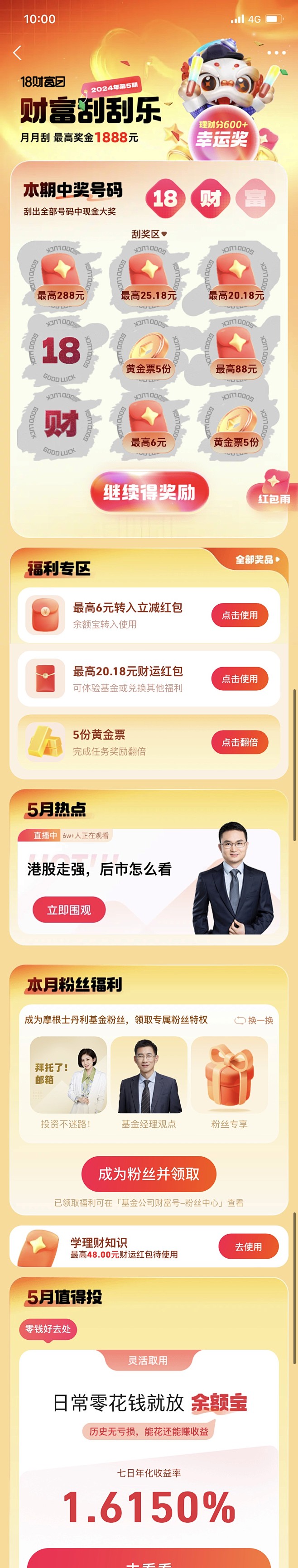Open the 基金经理观点 card
Screen dimensions: 298x1568
tap(149, 1082)
